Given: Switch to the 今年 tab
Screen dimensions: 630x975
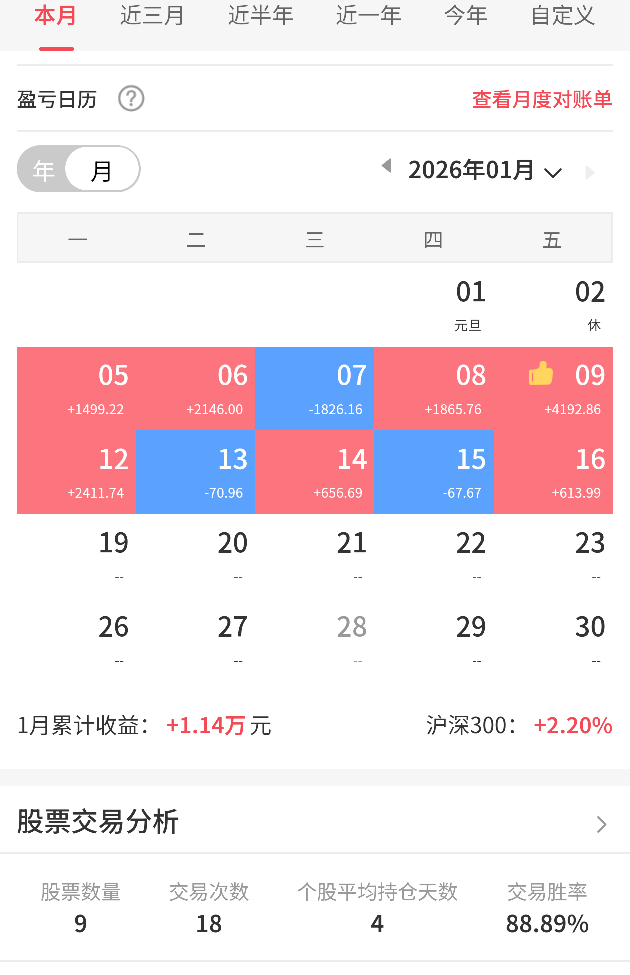Looking at the screenshot, I should click(x=465, y=16).
